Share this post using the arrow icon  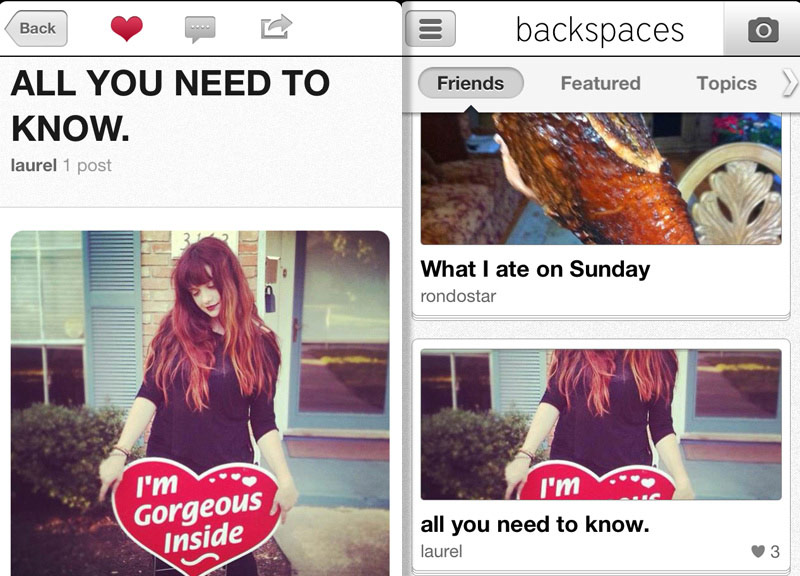[x=275, y=27]
